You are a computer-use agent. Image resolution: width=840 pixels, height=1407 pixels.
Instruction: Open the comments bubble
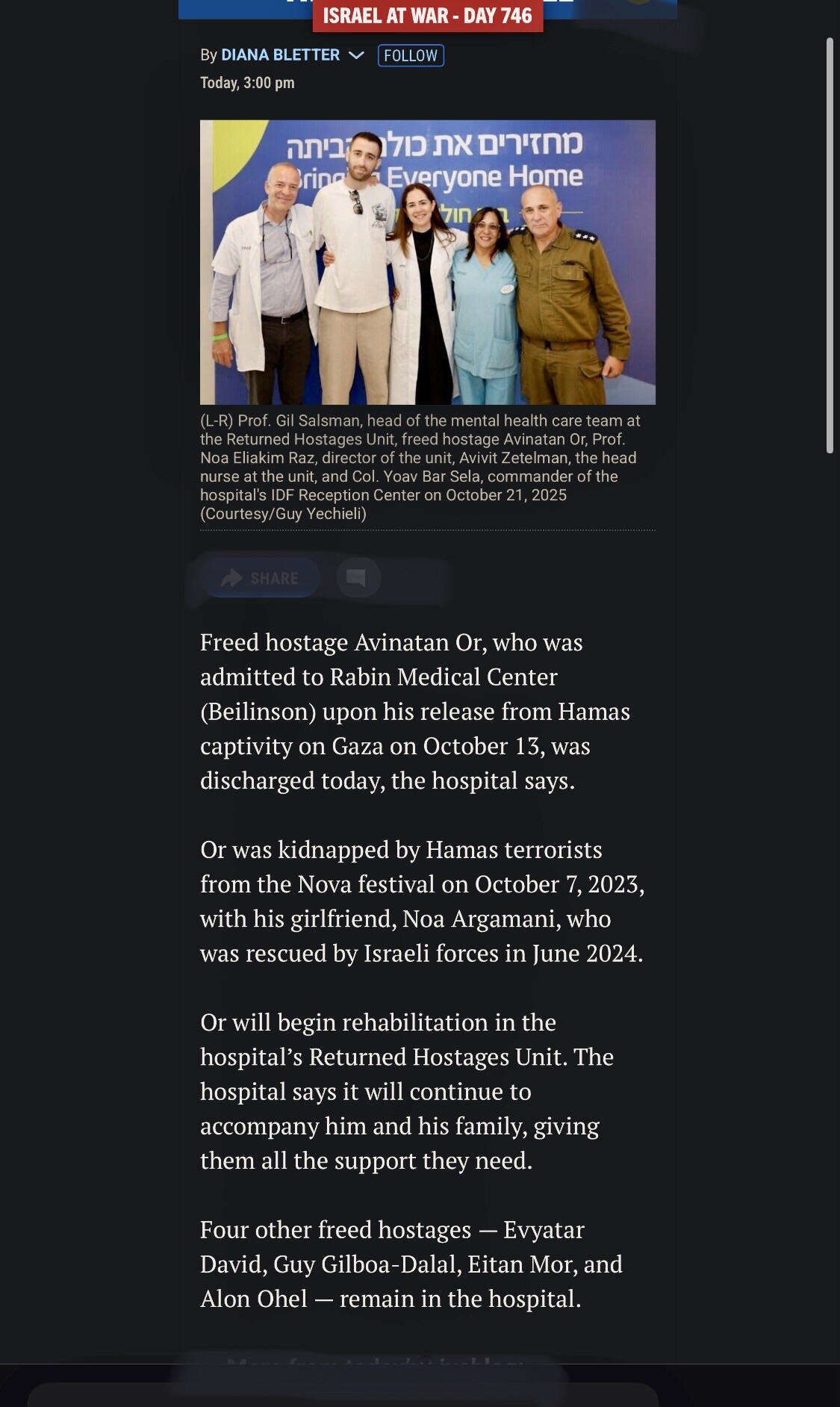coord(358,578)
